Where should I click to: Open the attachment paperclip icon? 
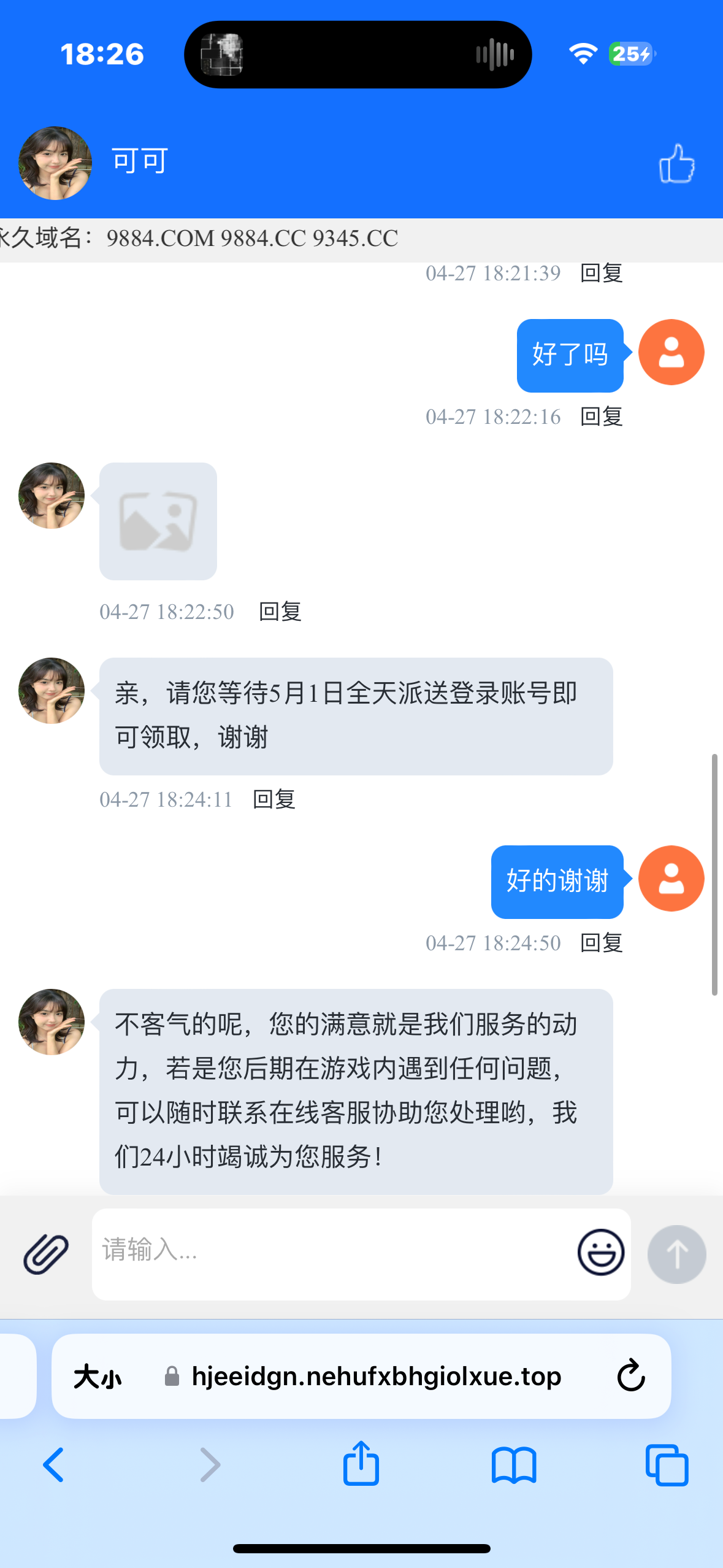coord(46,1254)
